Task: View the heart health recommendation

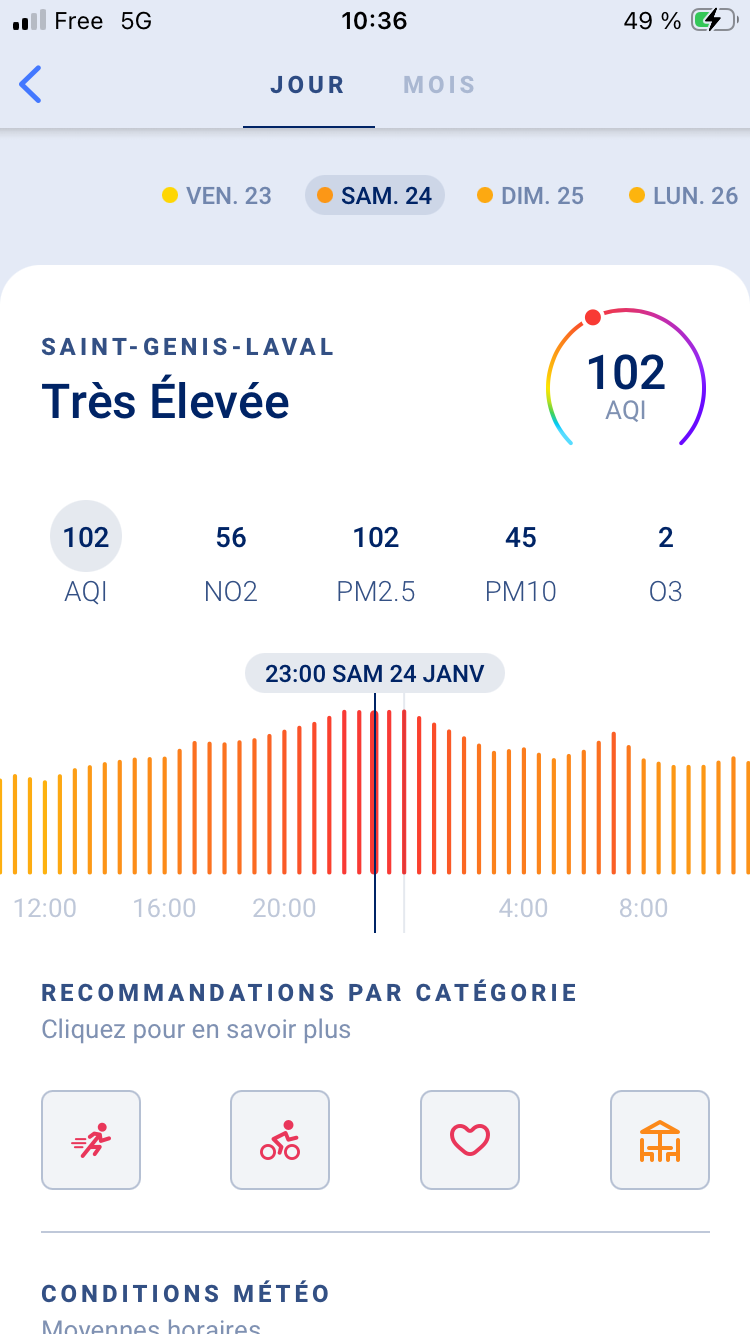Action: coord(470,1140)
